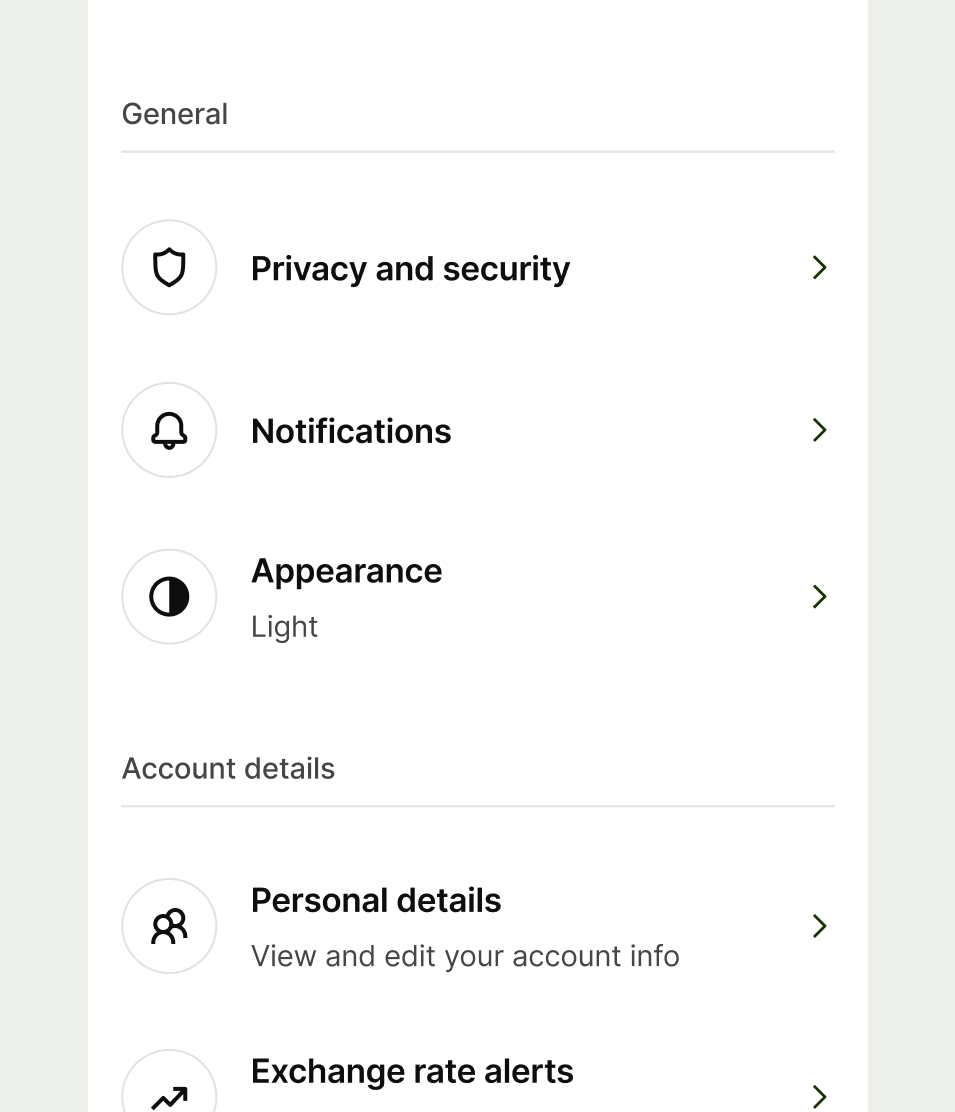Click the Account details section header
The width and height of the screenshot is (955, 1112).
228,768
